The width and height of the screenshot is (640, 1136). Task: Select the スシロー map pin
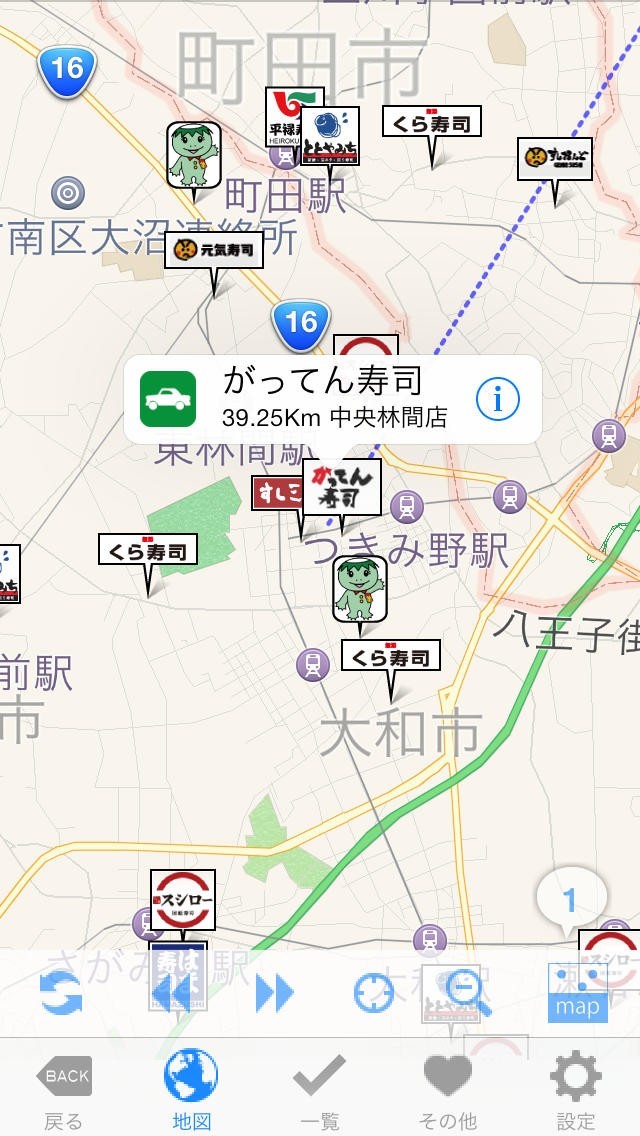pyautogui.click(x=183, y=899)
